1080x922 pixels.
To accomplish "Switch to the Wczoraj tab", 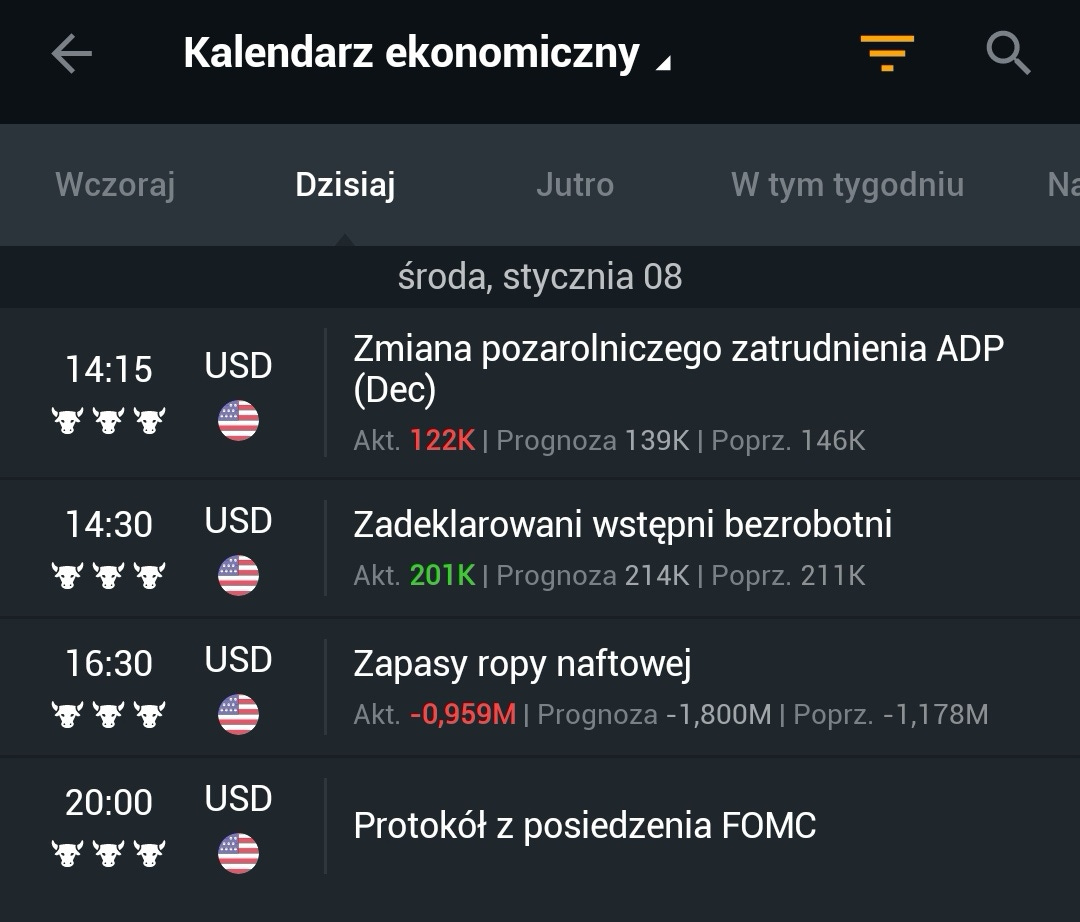I will click(115, 185).
